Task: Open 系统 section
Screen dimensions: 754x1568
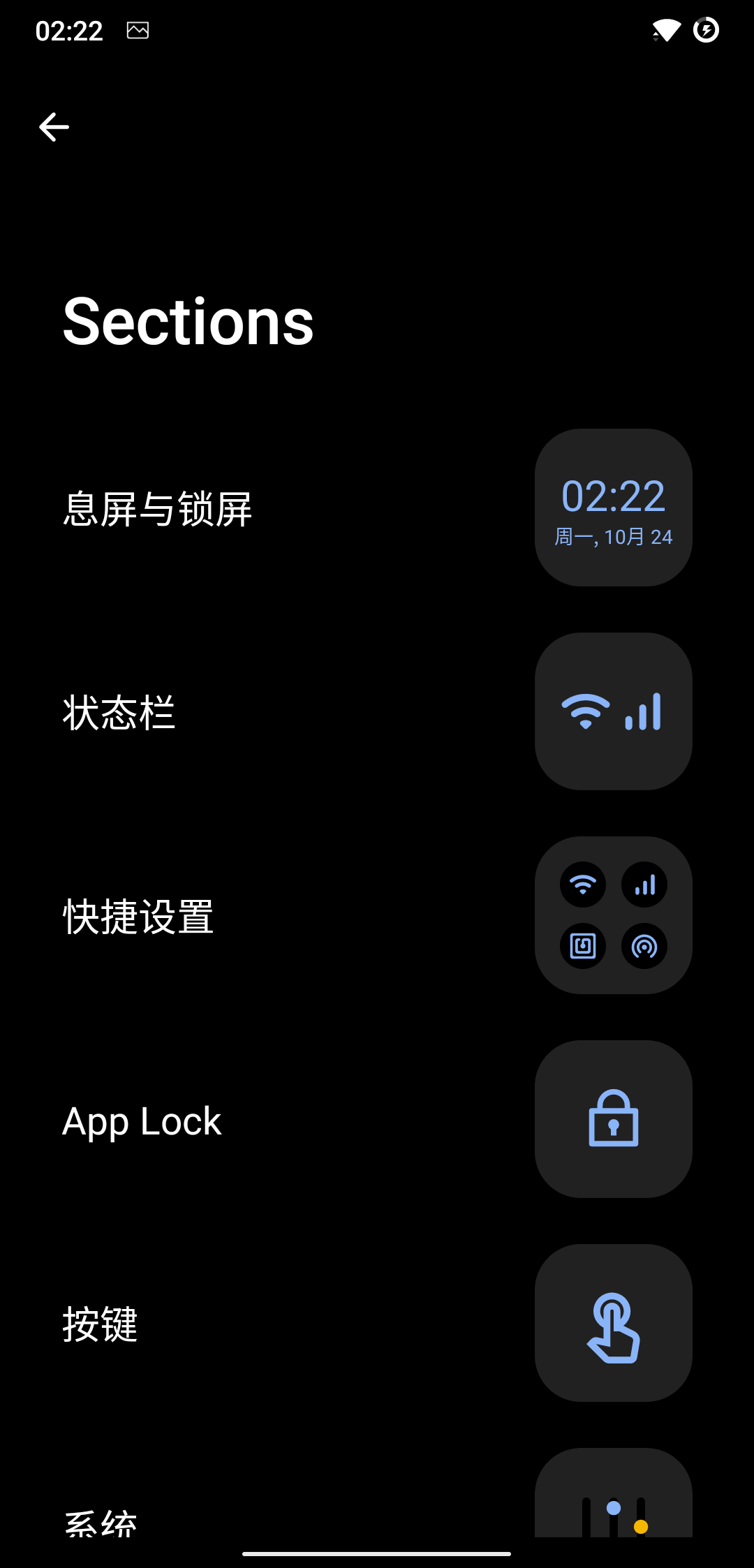Action: point(101,1522)
